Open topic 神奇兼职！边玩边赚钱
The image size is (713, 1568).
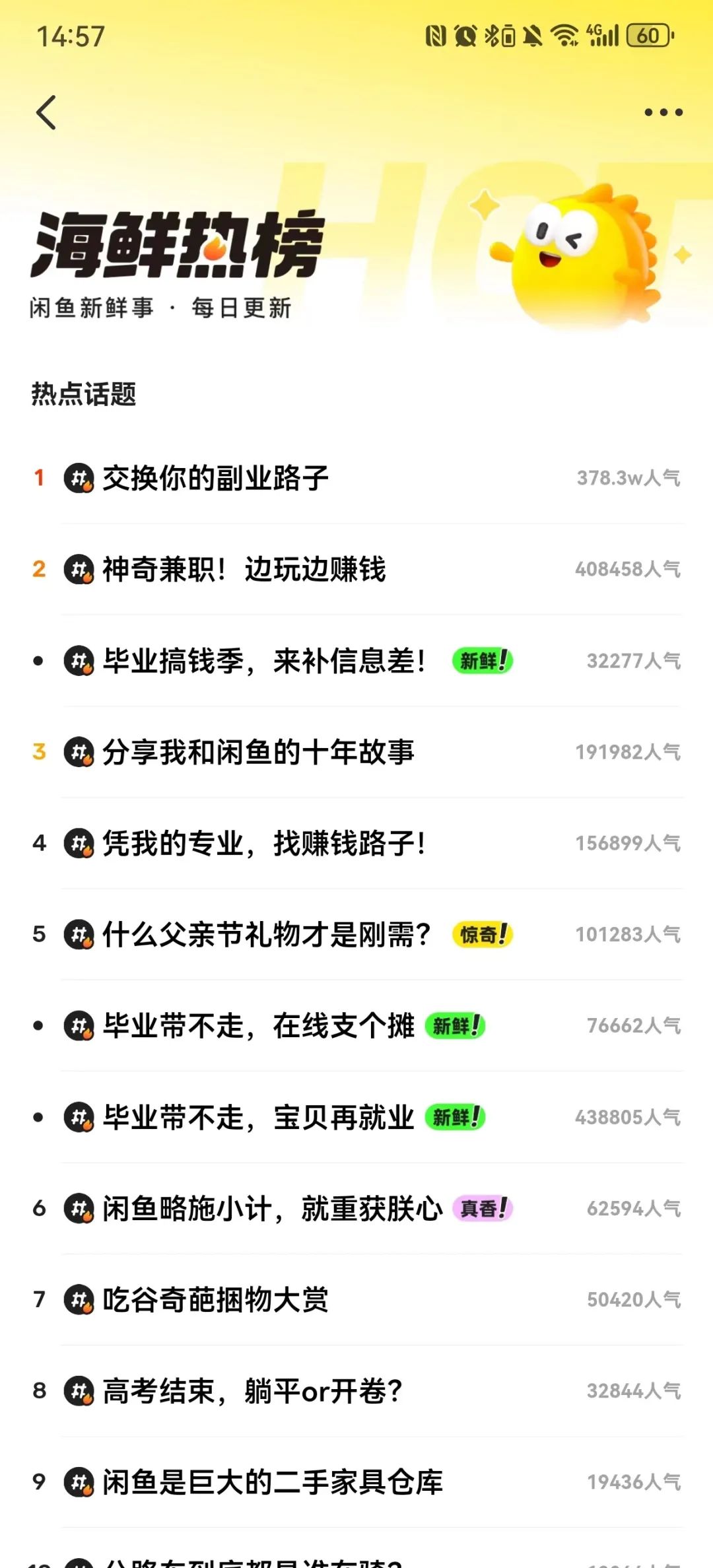click(244, 569)
